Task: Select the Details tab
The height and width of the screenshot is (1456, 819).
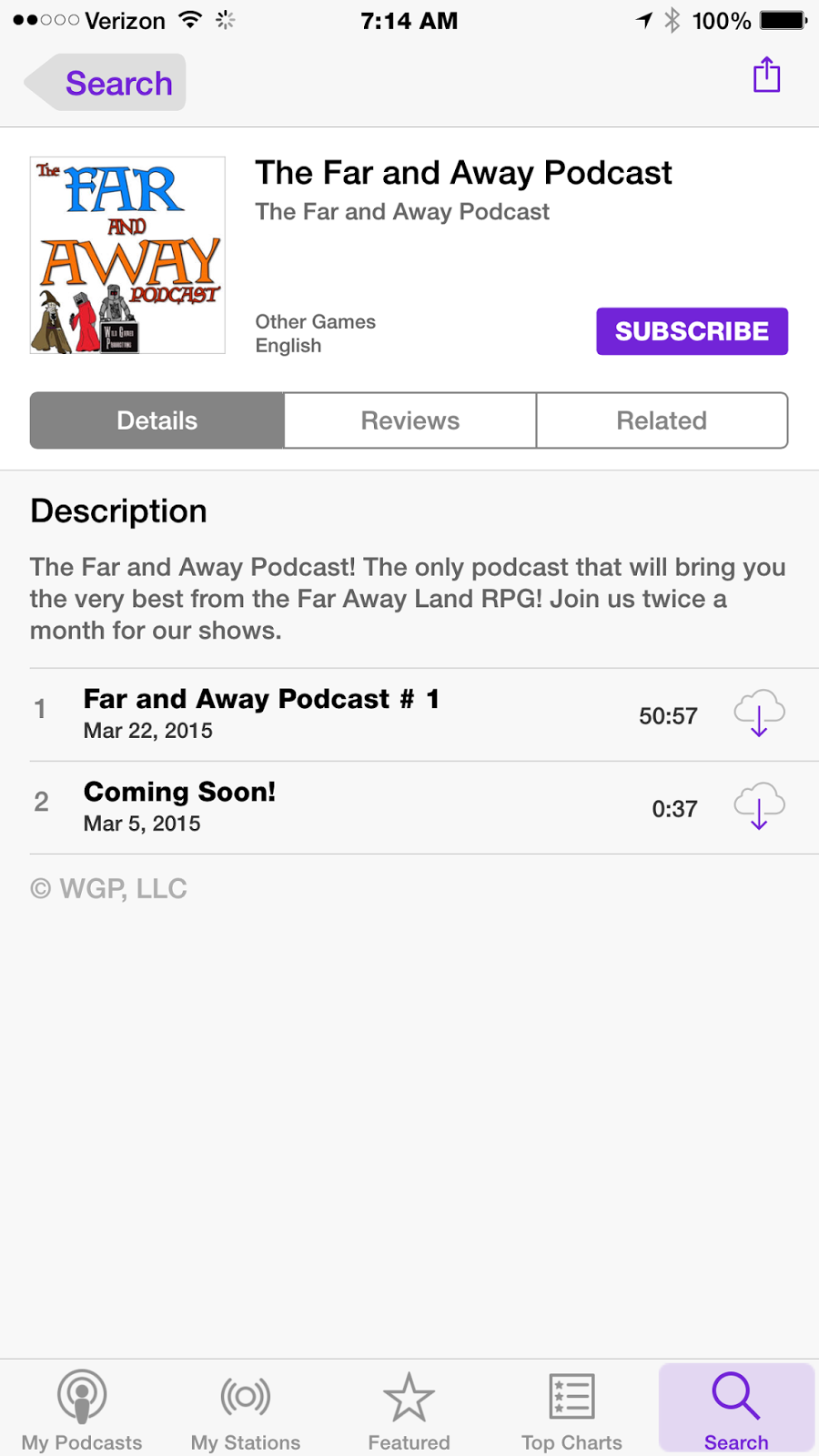Action: 157,420
